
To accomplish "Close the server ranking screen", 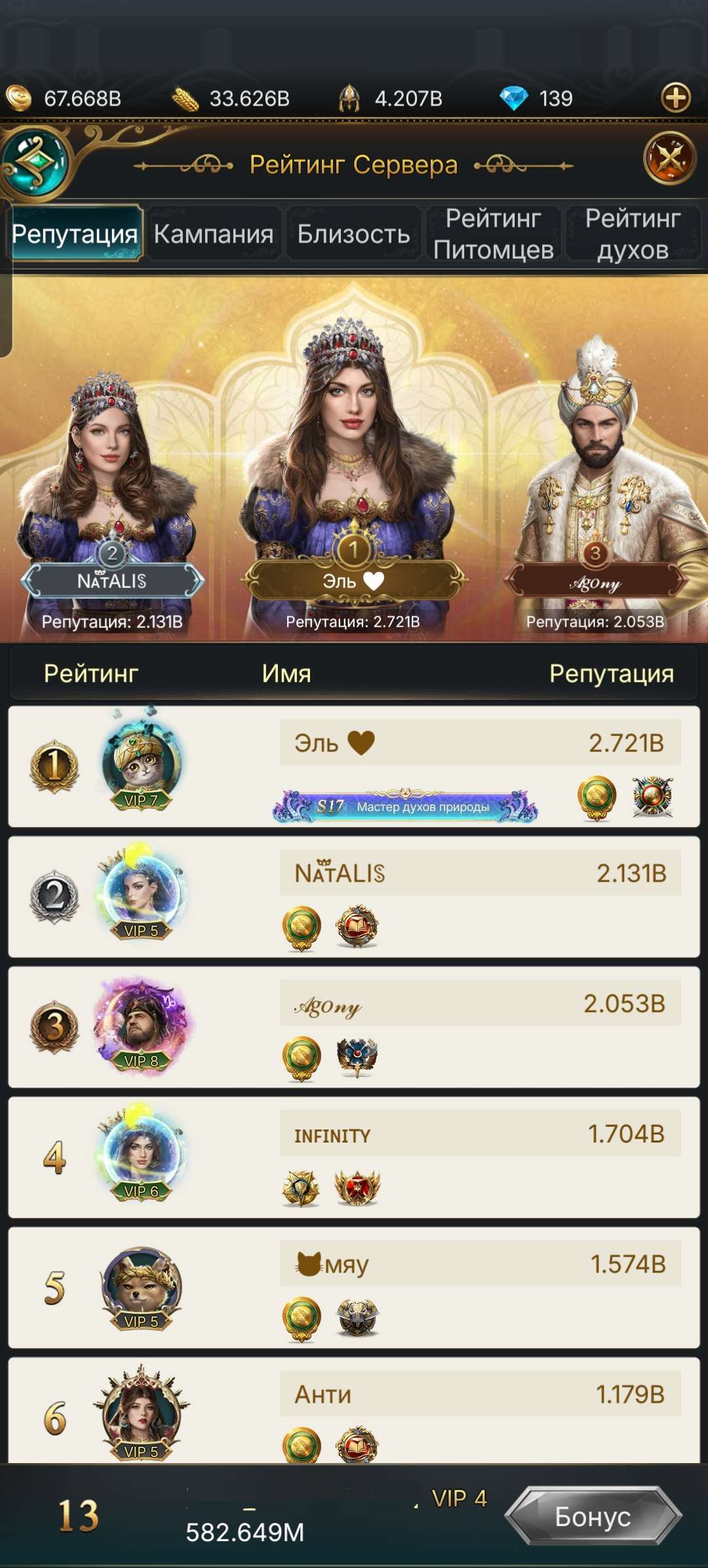I will click(669, 158).
